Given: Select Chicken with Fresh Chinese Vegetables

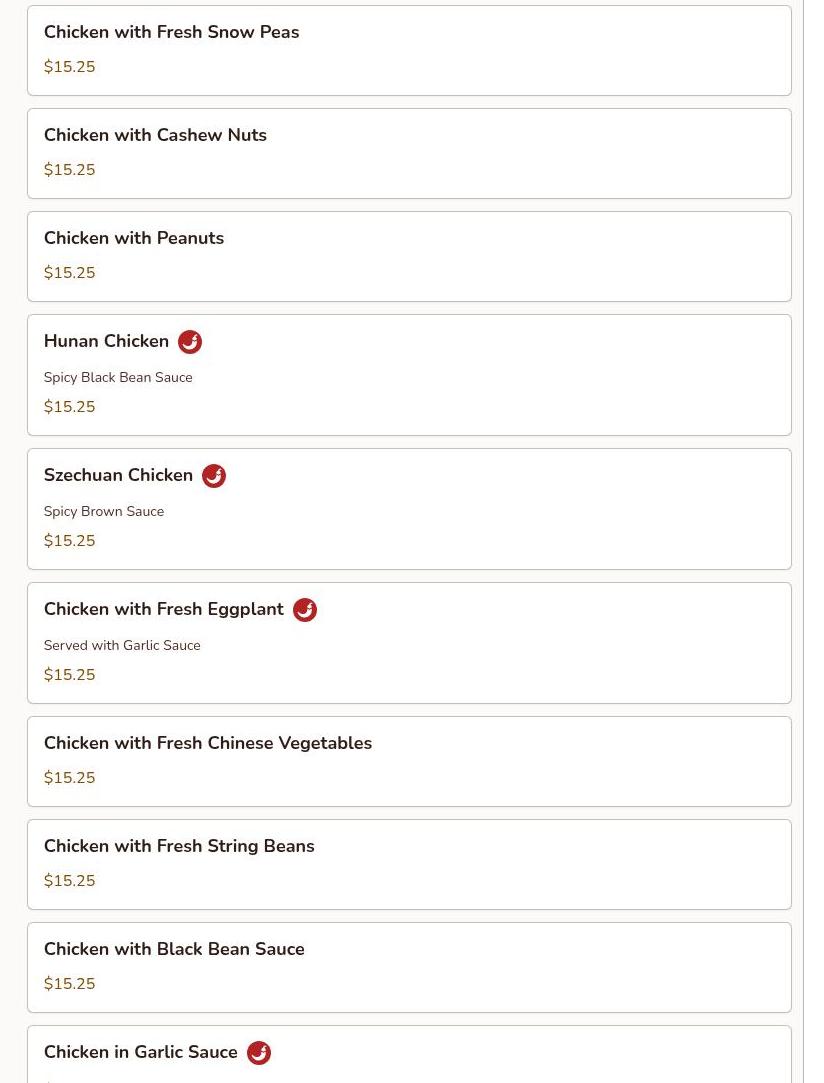Looking at the screenshot, I should point(409,761).
